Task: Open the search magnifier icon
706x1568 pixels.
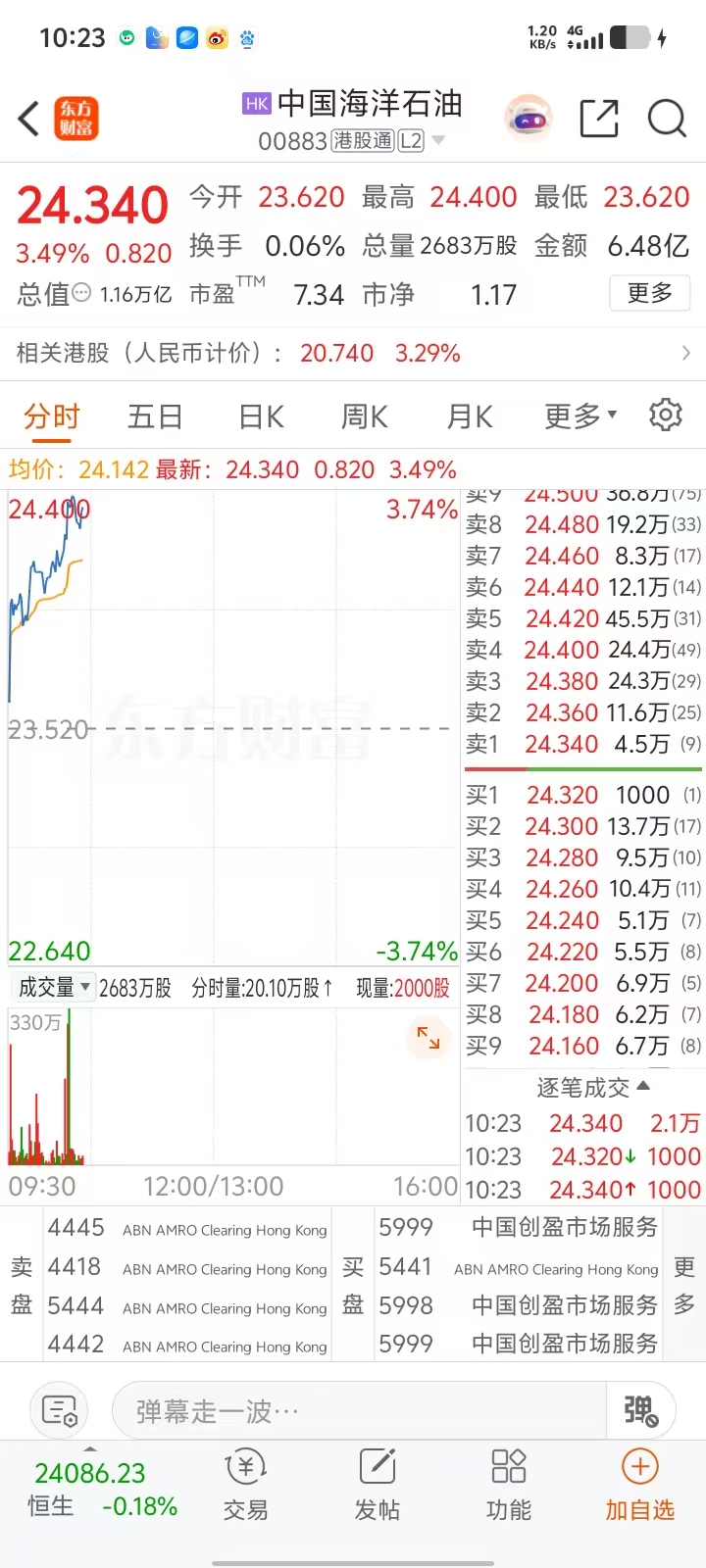Action: tap(667, 119)
